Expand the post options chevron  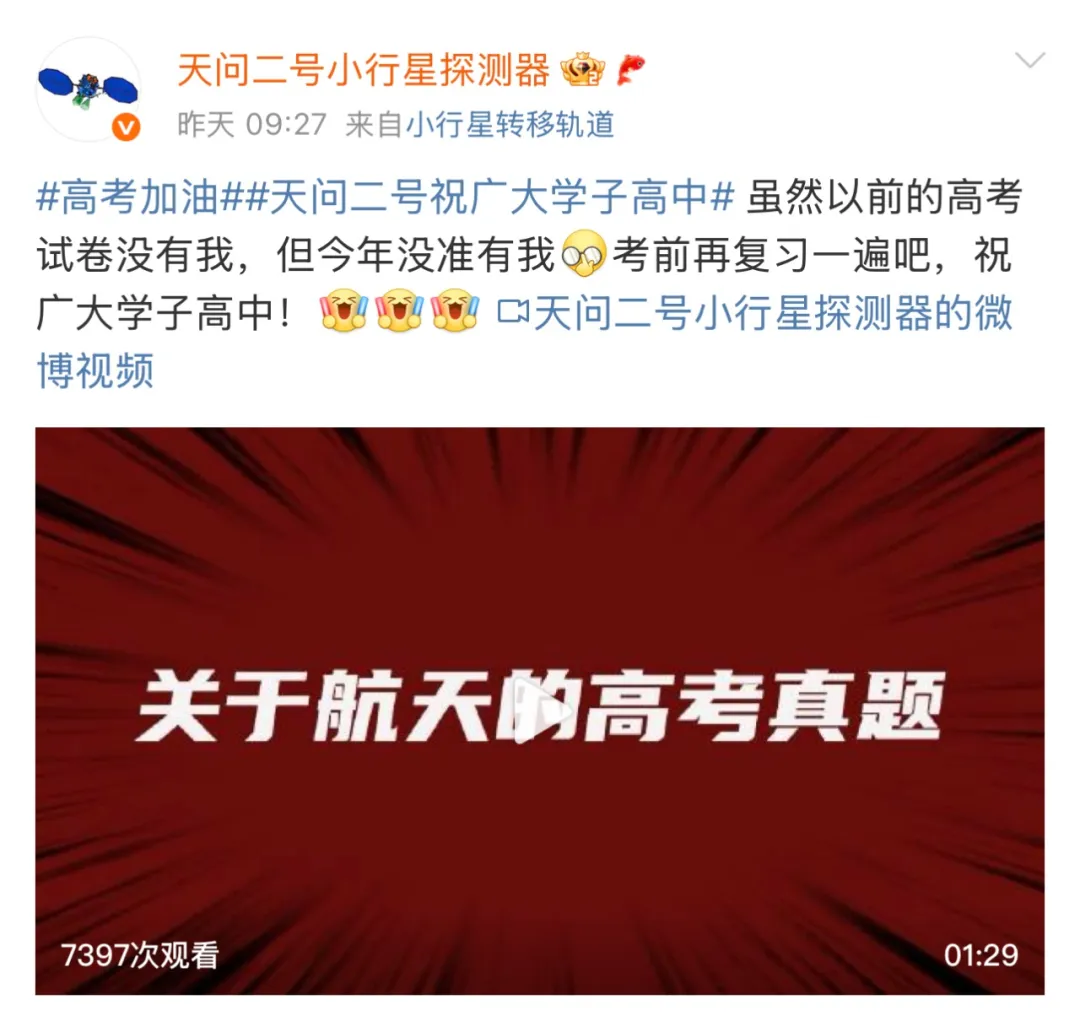pyautogui.click(x=1029, y=61)
